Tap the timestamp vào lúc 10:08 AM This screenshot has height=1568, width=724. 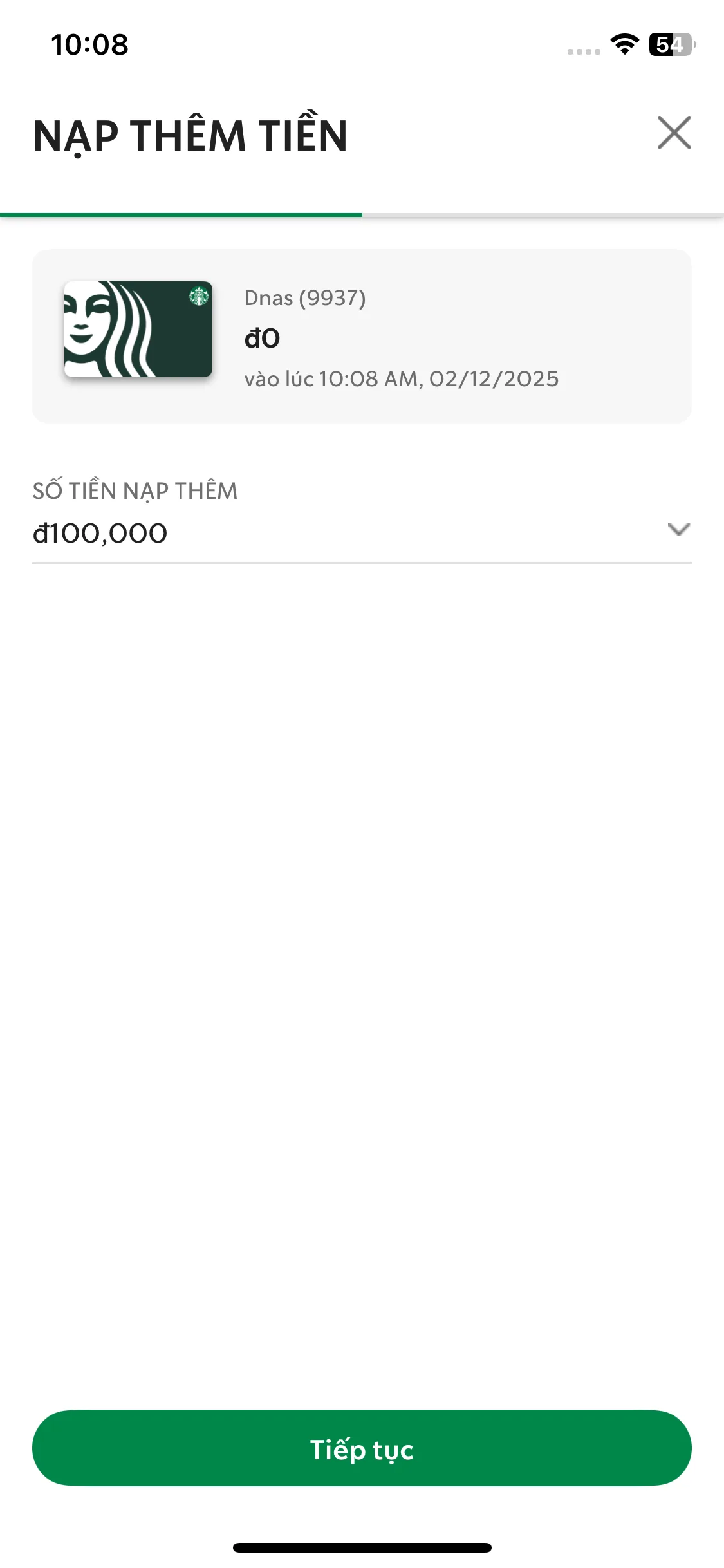(403, 379)
